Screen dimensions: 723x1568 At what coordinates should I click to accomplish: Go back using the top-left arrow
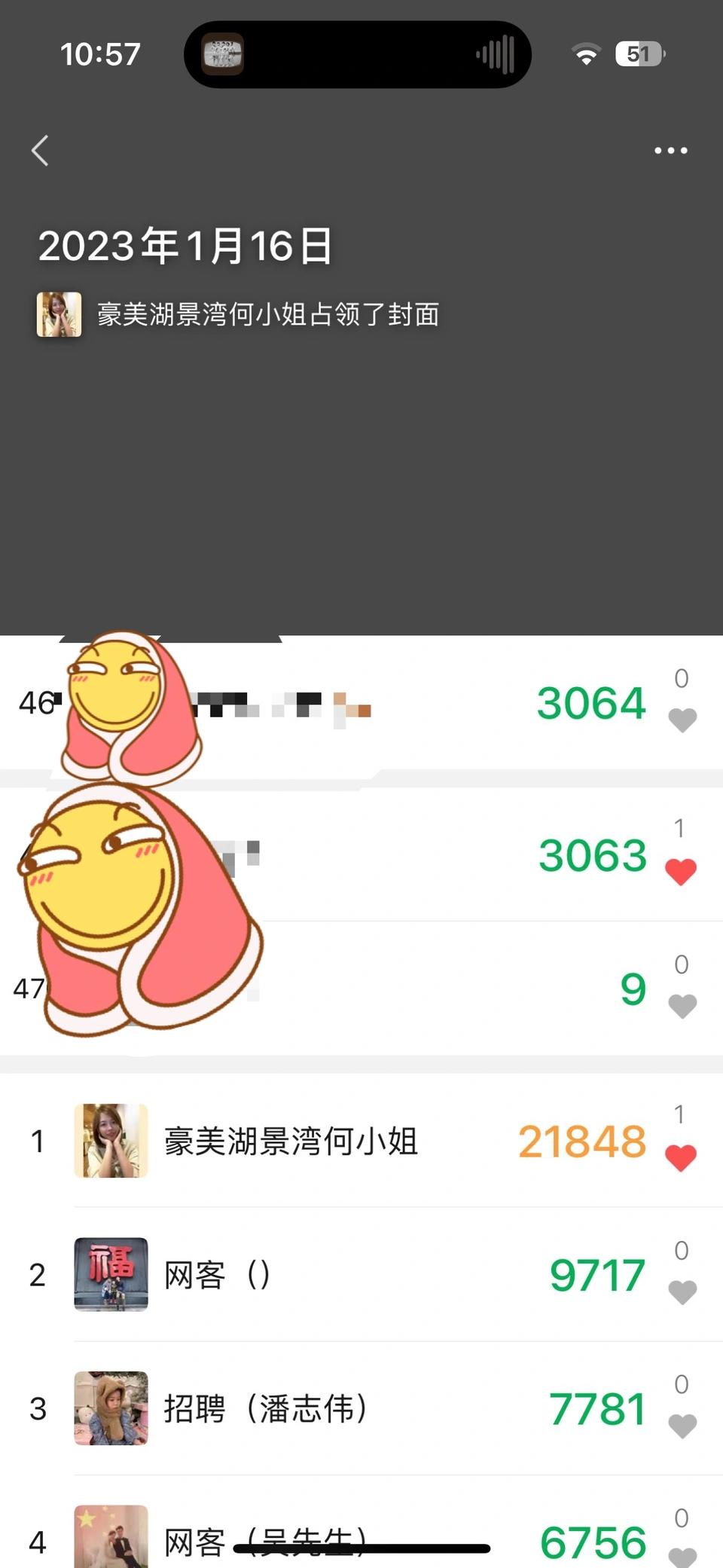coord(41,151)
